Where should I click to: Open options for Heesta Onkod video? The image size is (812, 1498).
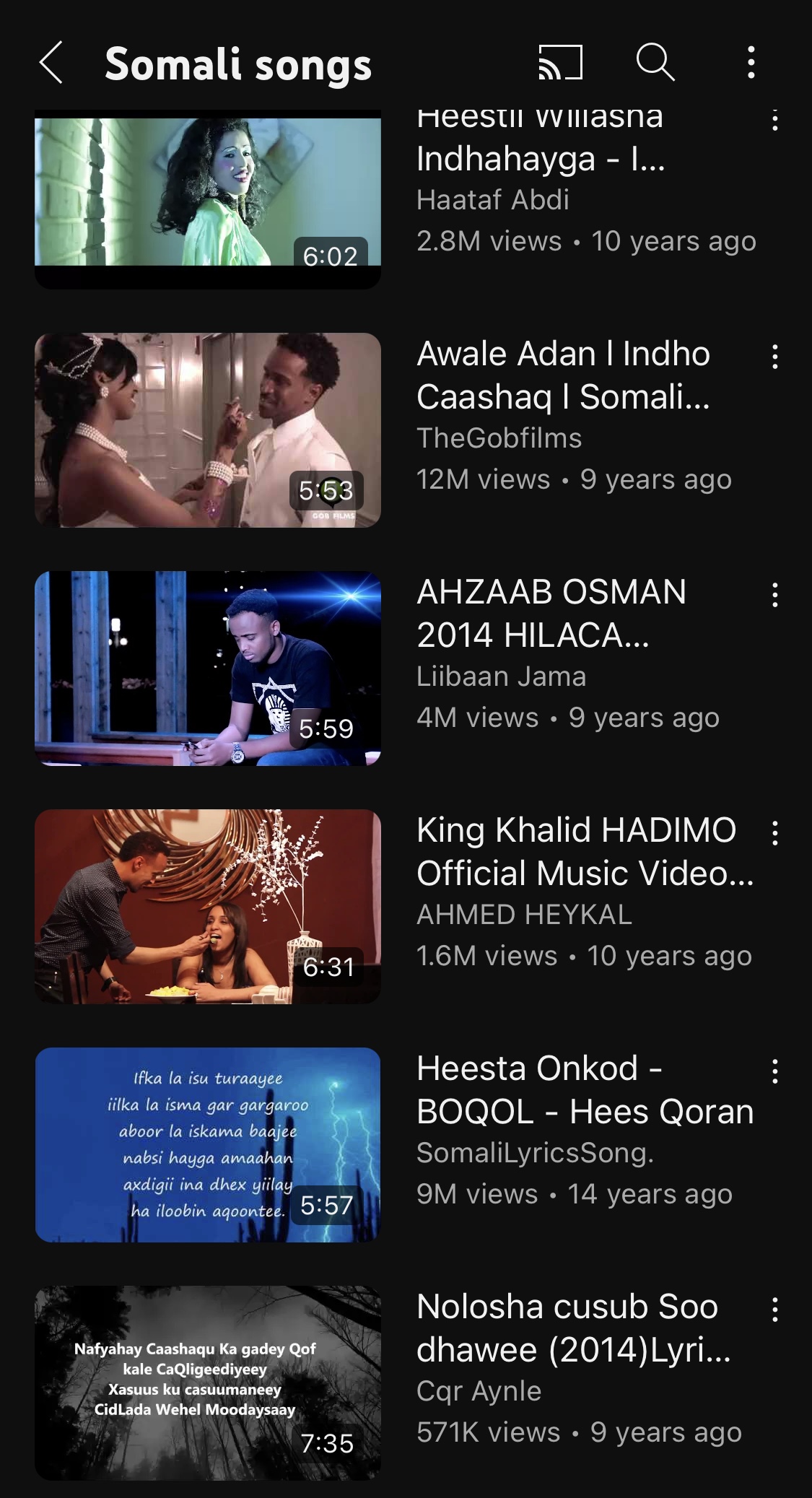click(x=774, y=1071)
